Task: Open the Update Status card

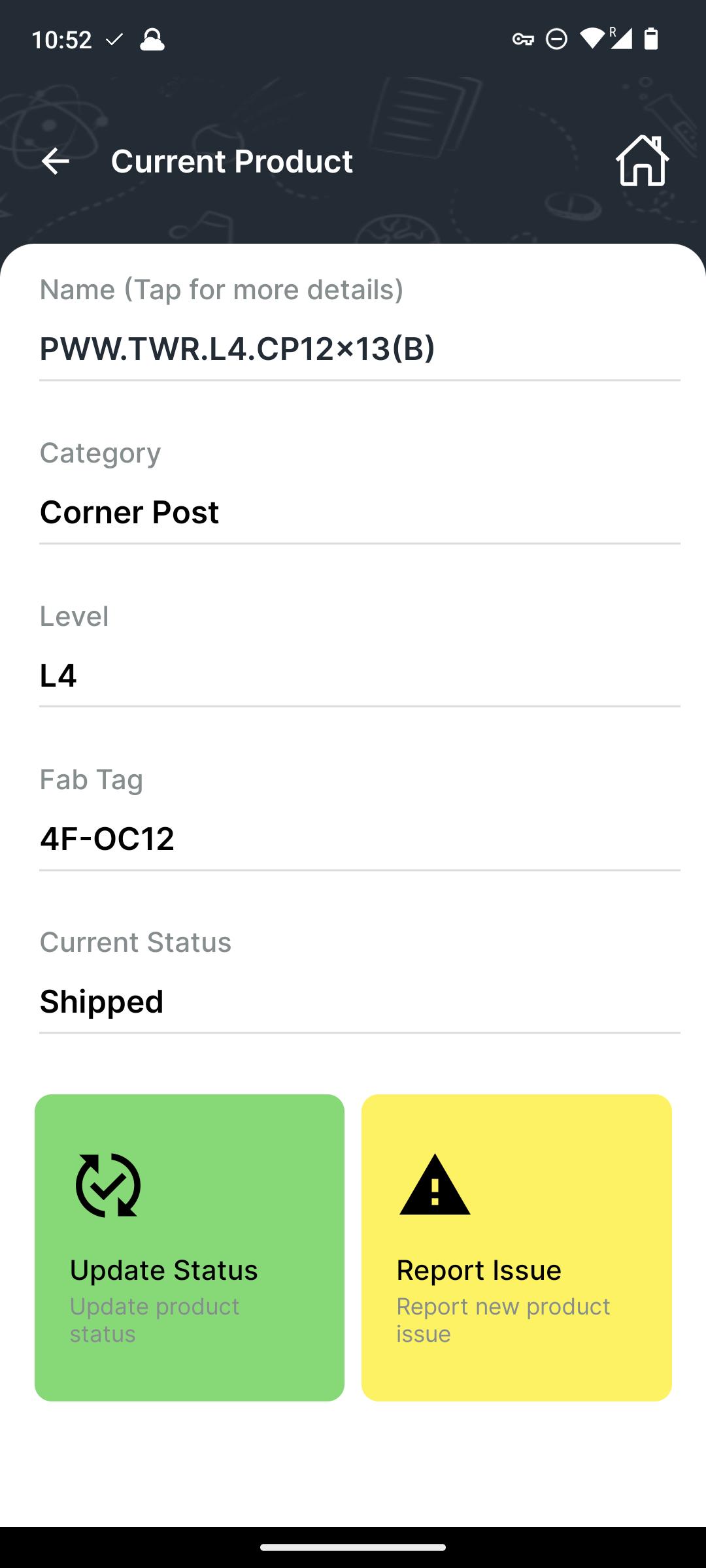Action: [190, 1248]
